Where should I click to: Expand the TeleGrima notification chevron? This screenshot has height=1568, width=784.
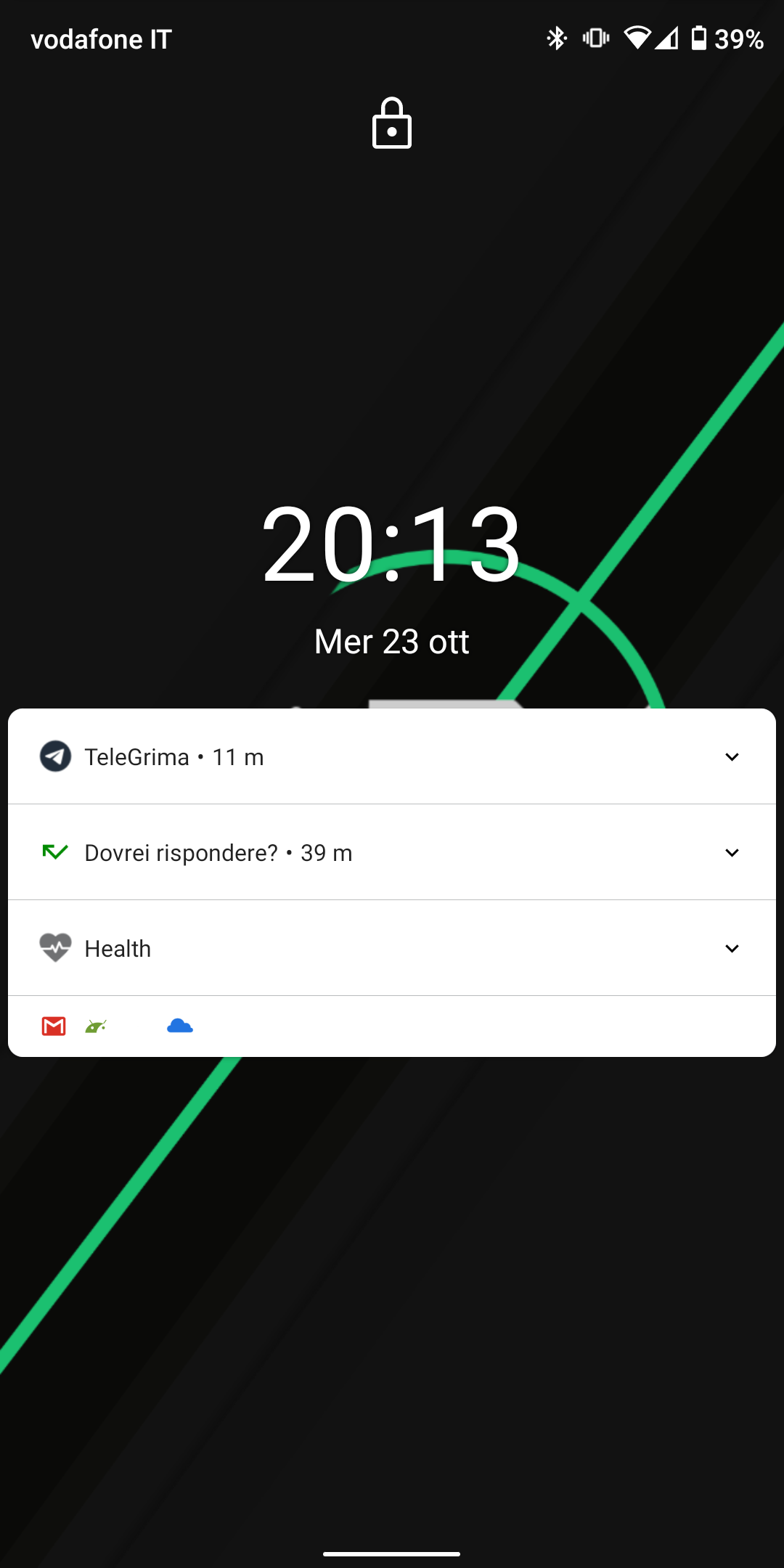pos(732,757)
